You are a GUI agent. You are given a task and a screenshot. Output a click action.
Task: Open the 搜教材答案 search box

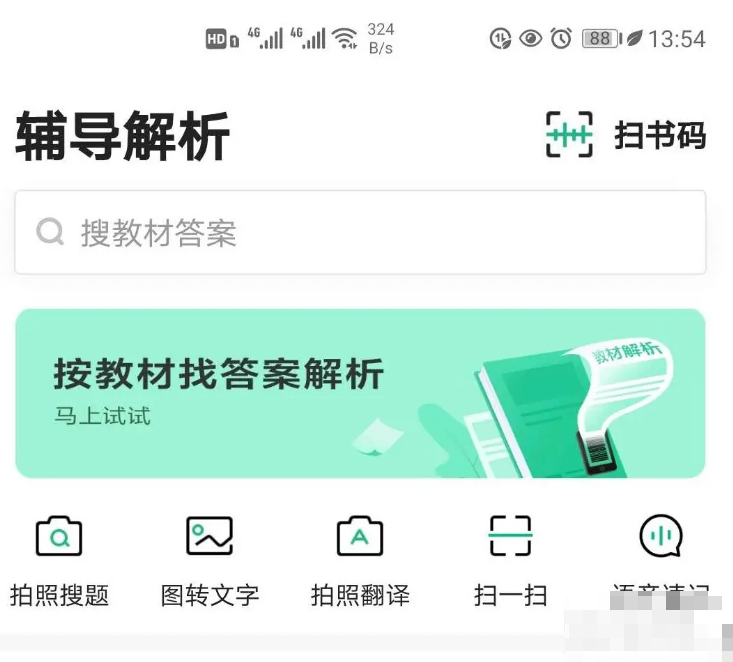[360, 232]
